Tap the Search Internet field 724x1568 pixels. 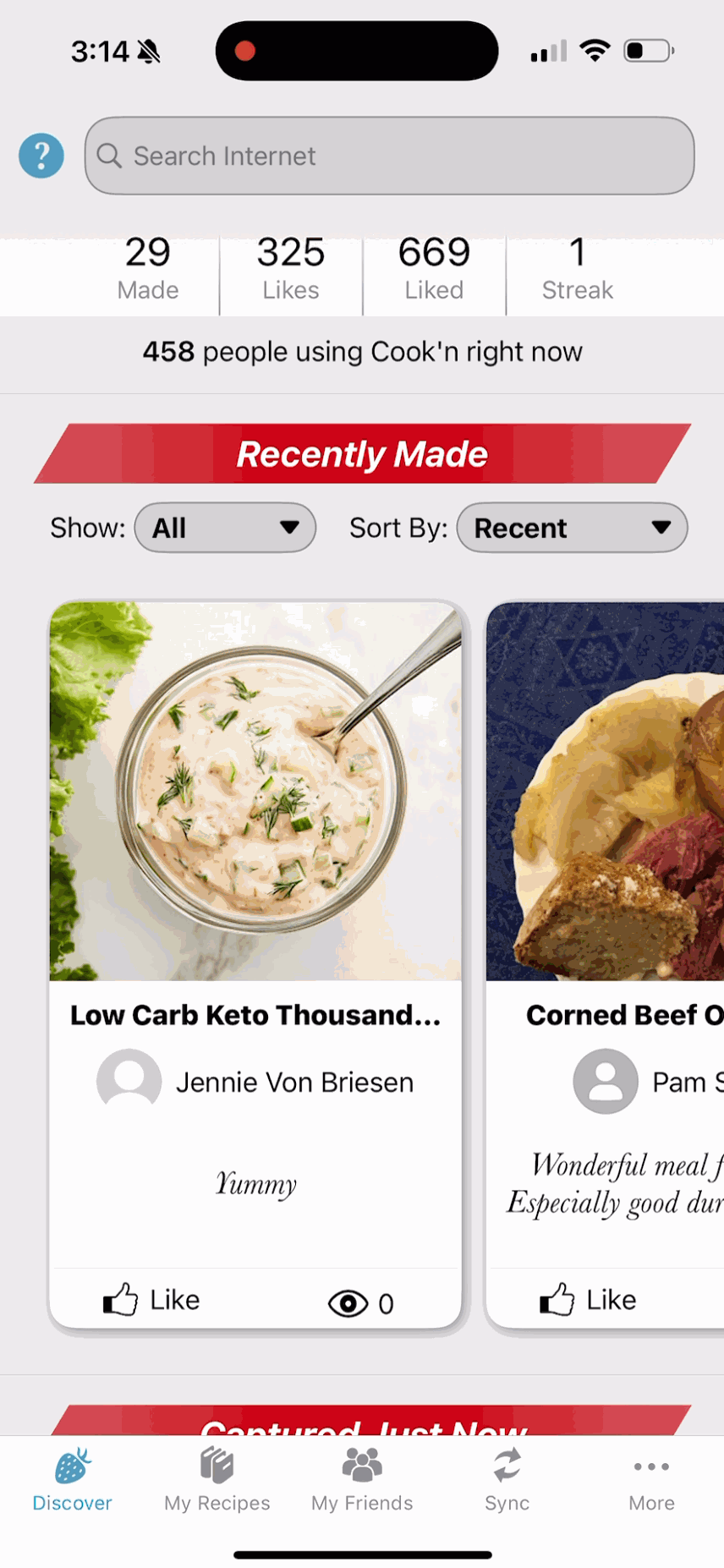click(x=389, y=156)
